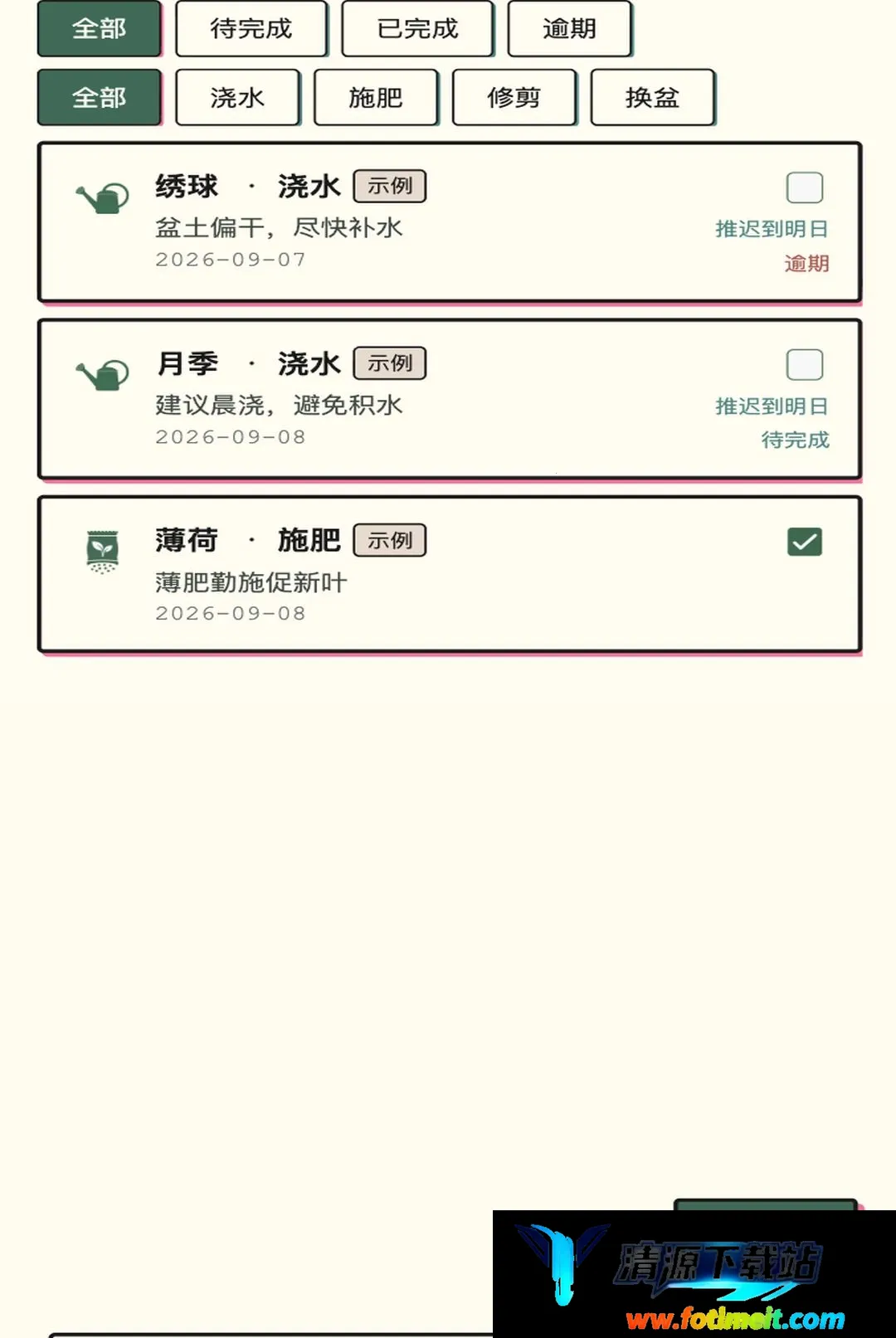Viewport: 896px width, 1338px height.
Task: Uncheck the 薄荷 fertilizing task
Action: coord(804,542)
